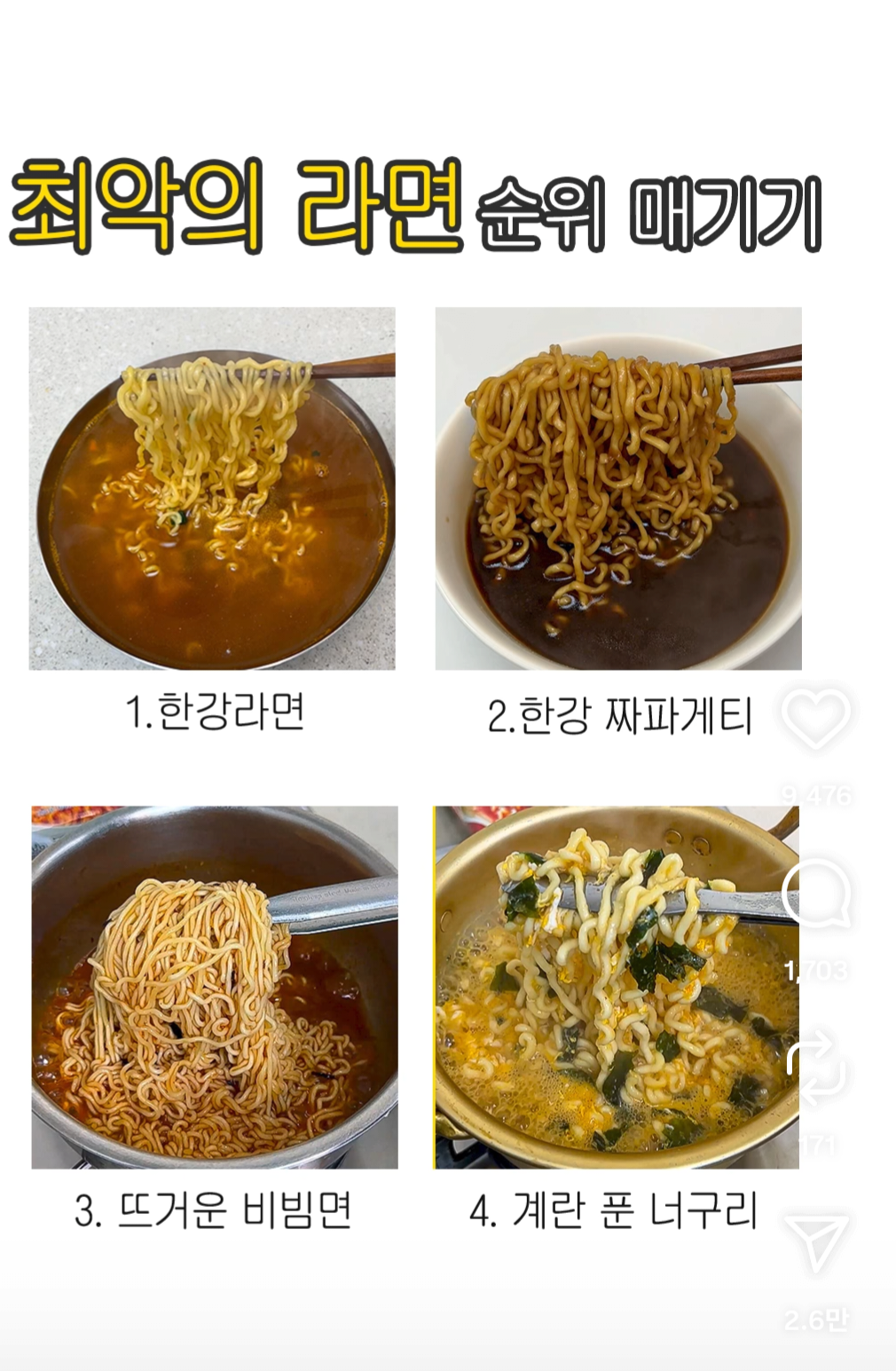Open the comments on this reel

[x=816, y=894]
